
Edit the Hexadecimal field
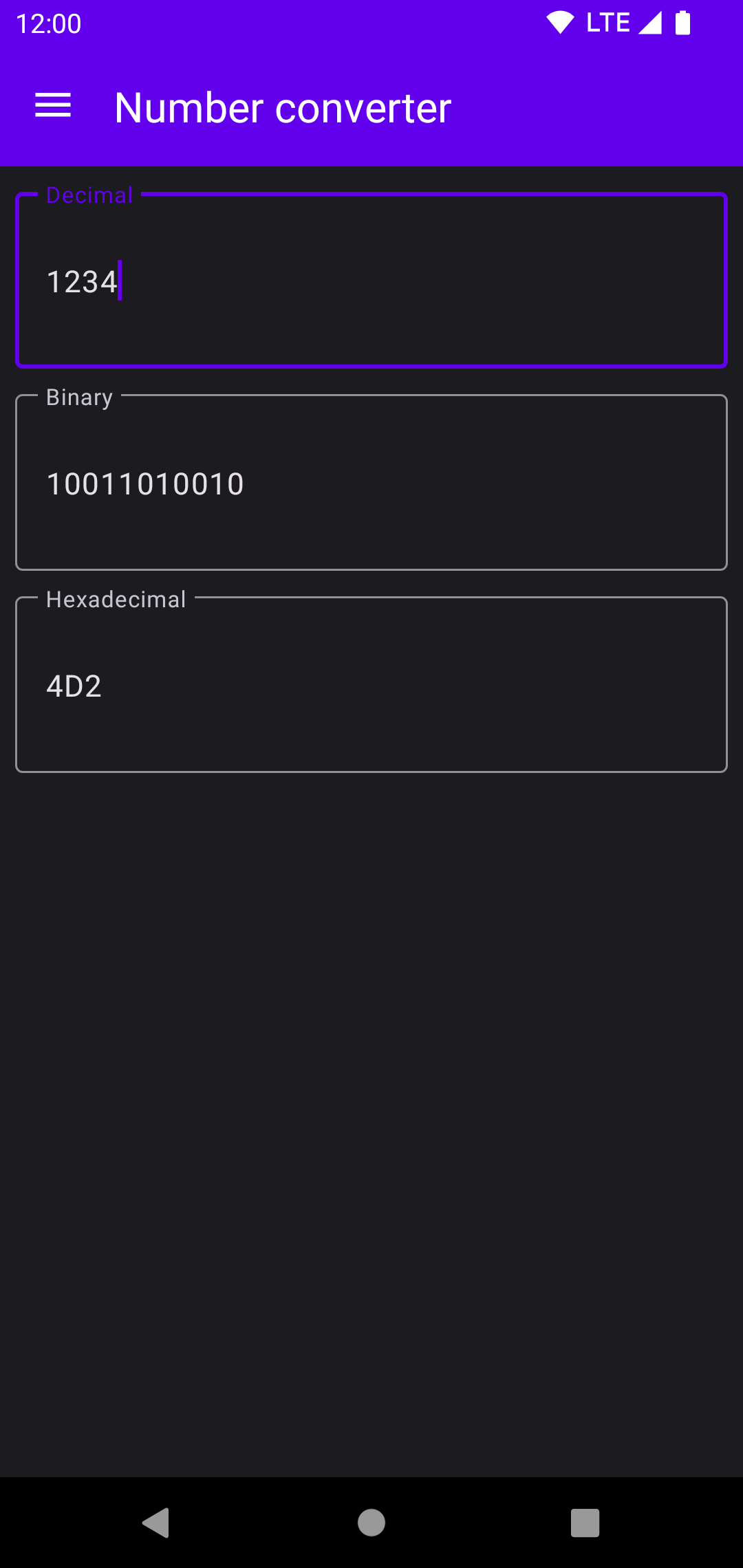[x=371, y=685]
